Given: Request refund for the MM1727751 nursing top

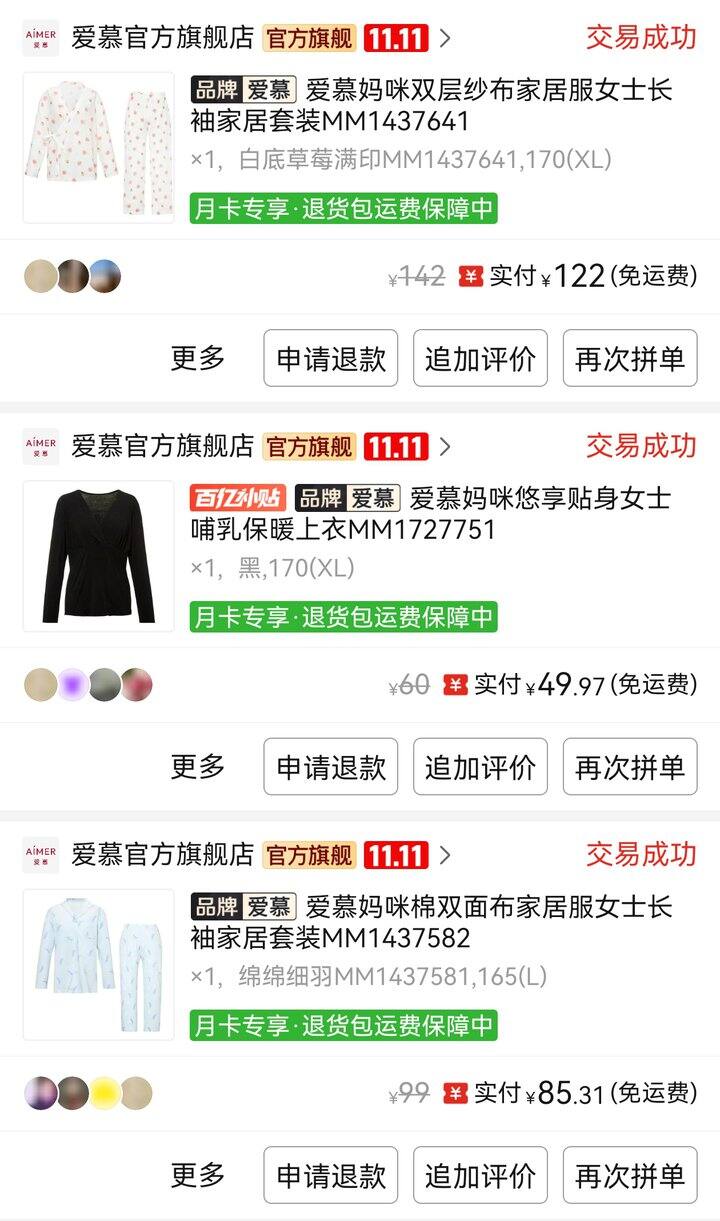Looking at the screenshot, I should point(330,767).
